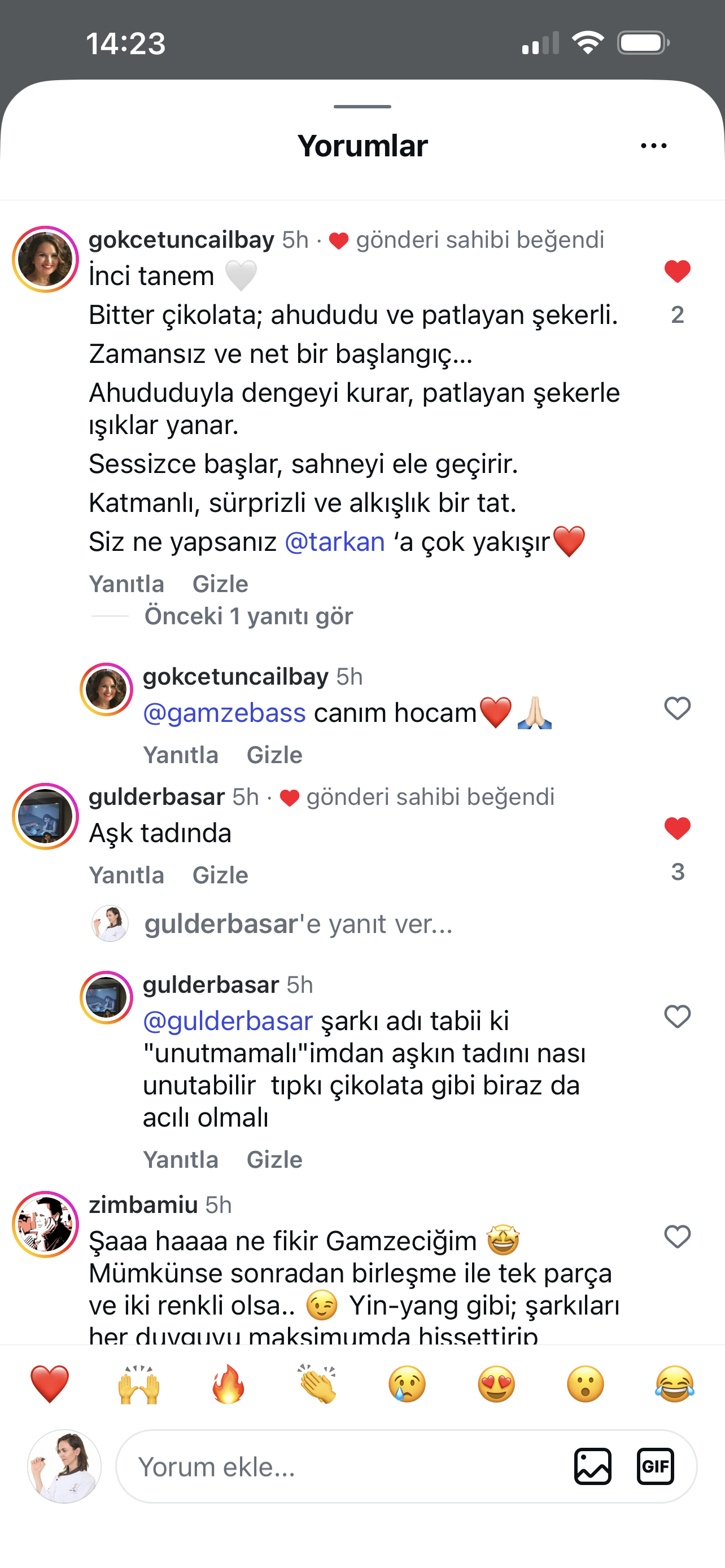Tap Yanıtla under the İnci tanem comment
The height and width of the screenshot is (1568, 725).
point(126,584)
